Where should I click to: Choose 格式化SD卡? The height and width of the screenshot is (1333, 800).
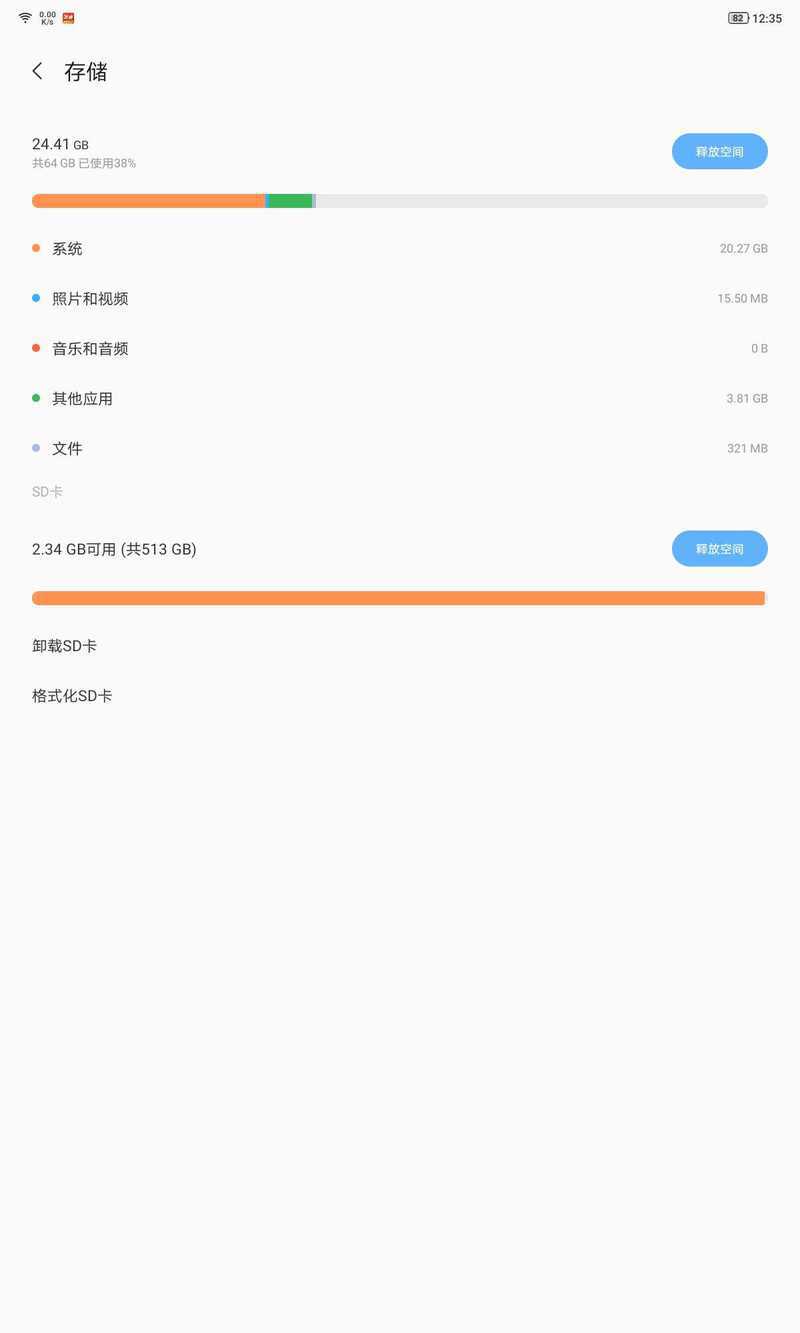tap(400, 696)
